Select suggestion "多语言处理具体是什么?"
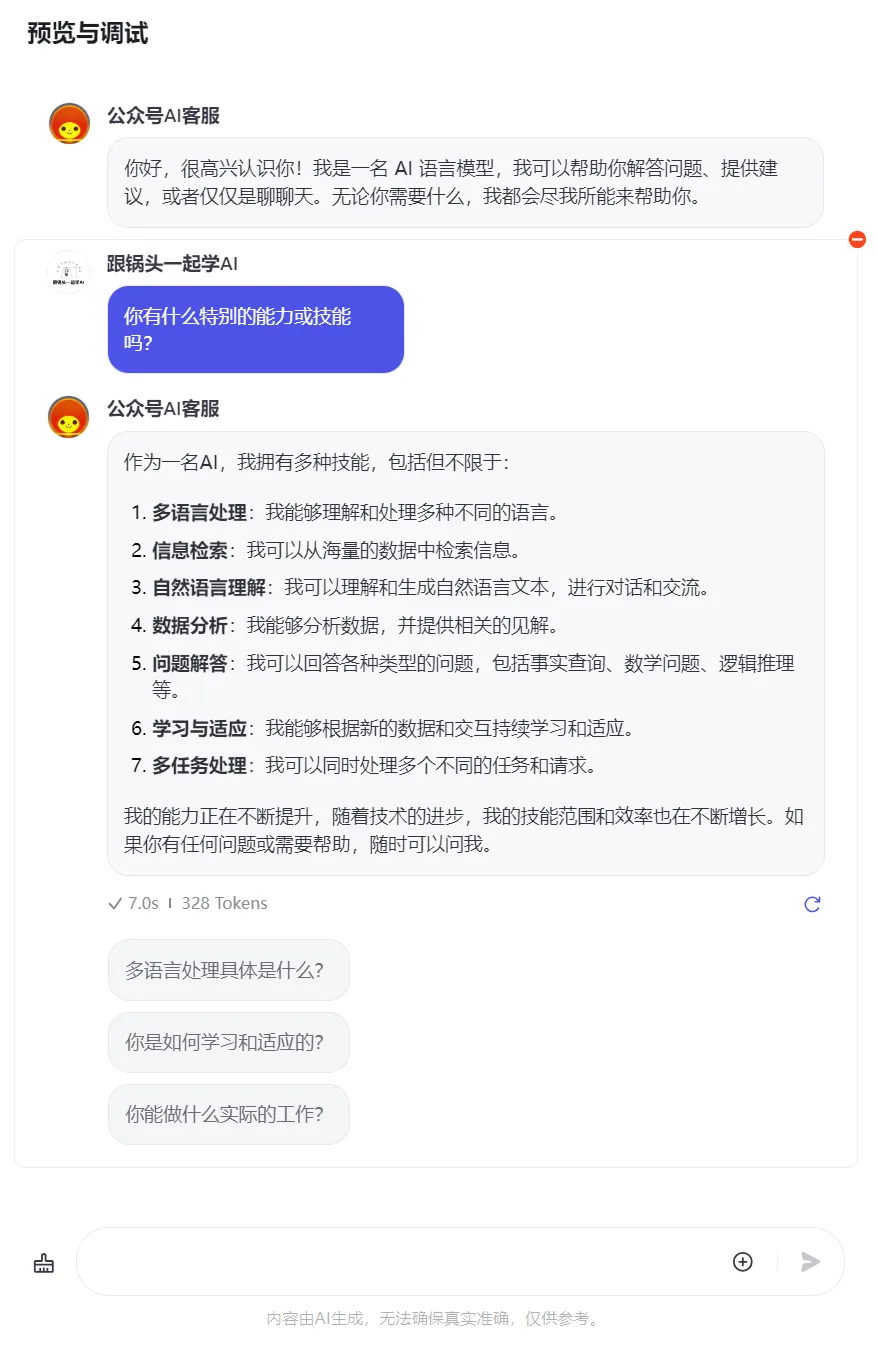The height and width of the screenshot is (1357, 877). pyautogui.click(x=228, y=970)
